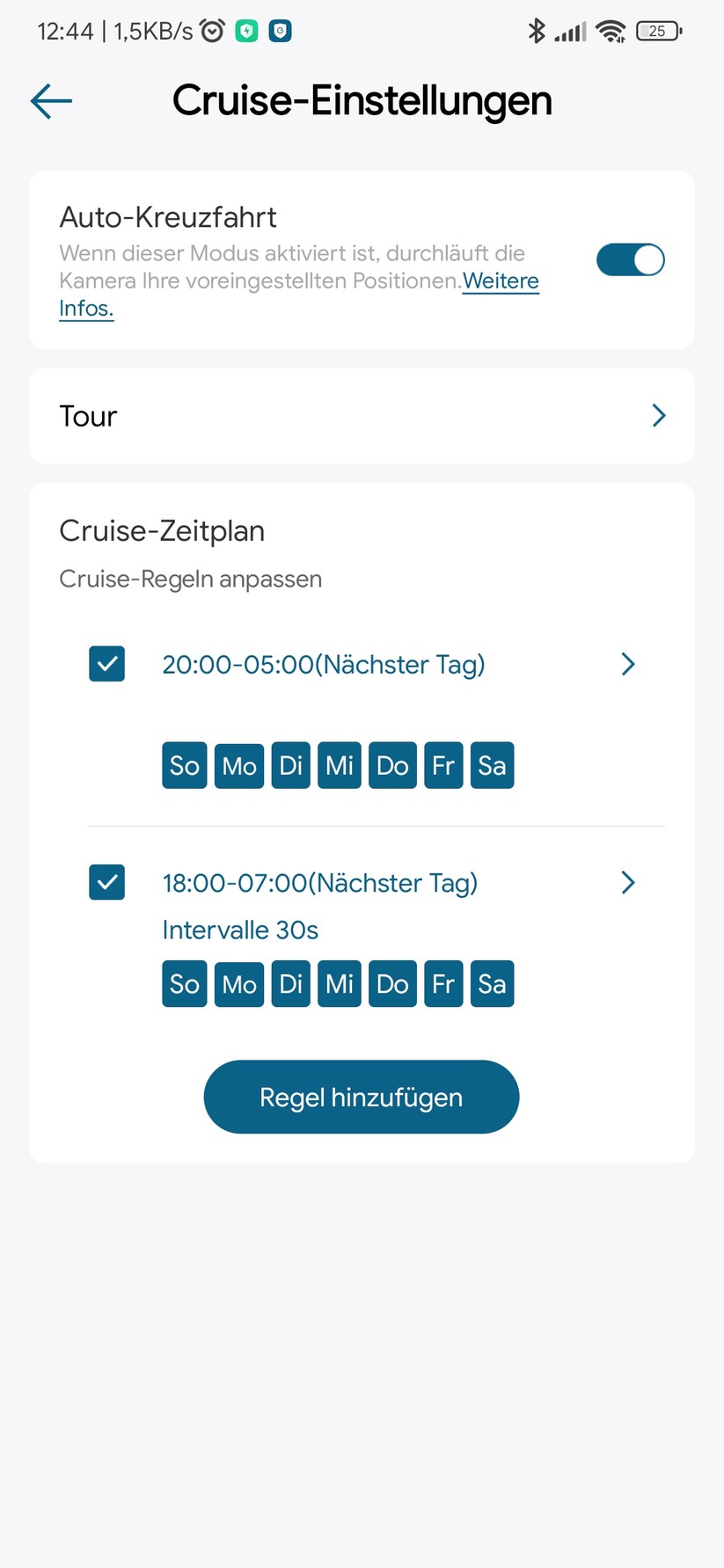Deselect the Mo day chip in first rule
The image size is (724, 1568).
point(238,765)
